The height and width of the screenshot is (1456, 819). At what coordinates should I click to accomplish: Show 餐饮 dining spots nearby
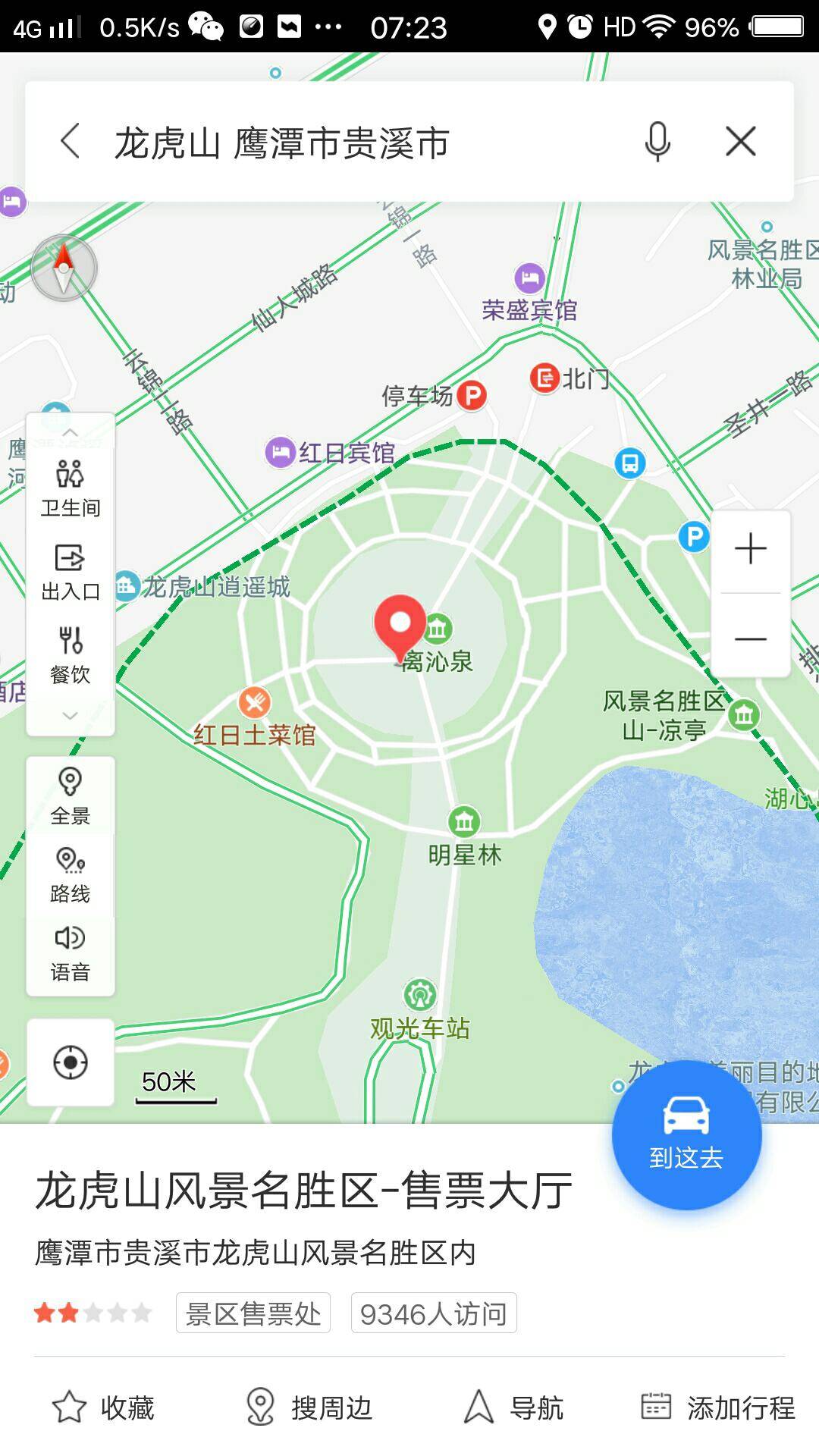(x=71, y=655)
